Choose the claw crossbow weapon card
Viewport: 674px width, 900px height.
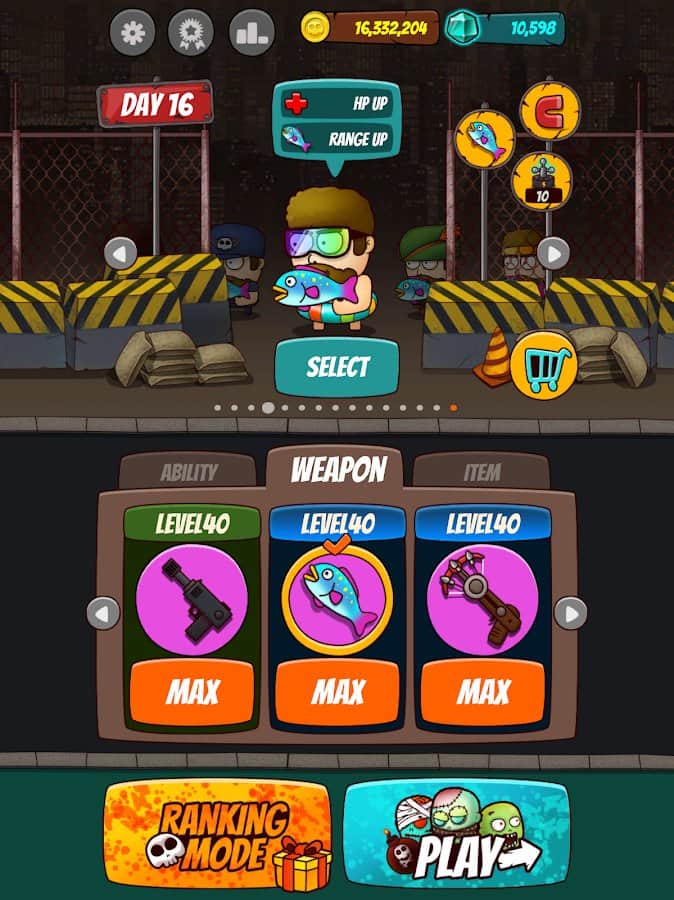click(x=482, y=600)
